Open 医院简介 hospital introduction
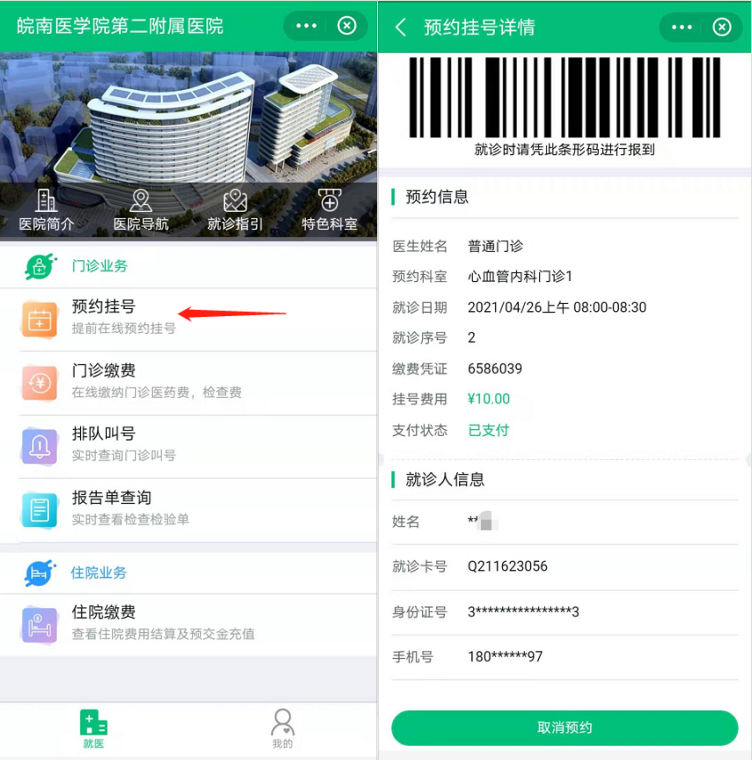752x760 pixels. (46, 211)
